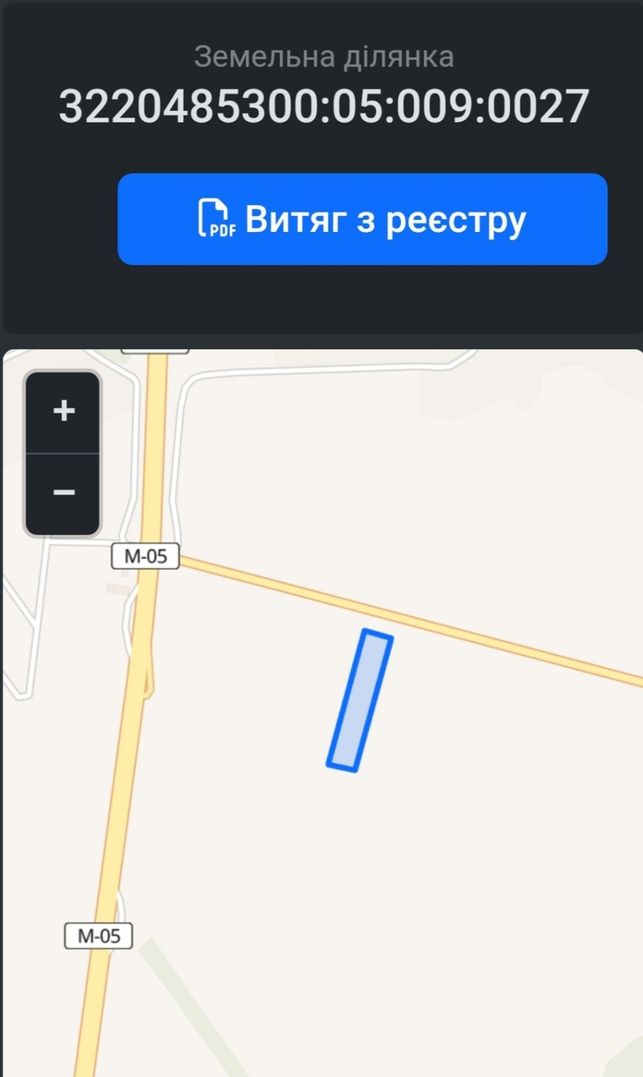Viewport: 643px width, 1077px height.
Task: Zoom out the map with minus button
Action: [x=63, y=493]
